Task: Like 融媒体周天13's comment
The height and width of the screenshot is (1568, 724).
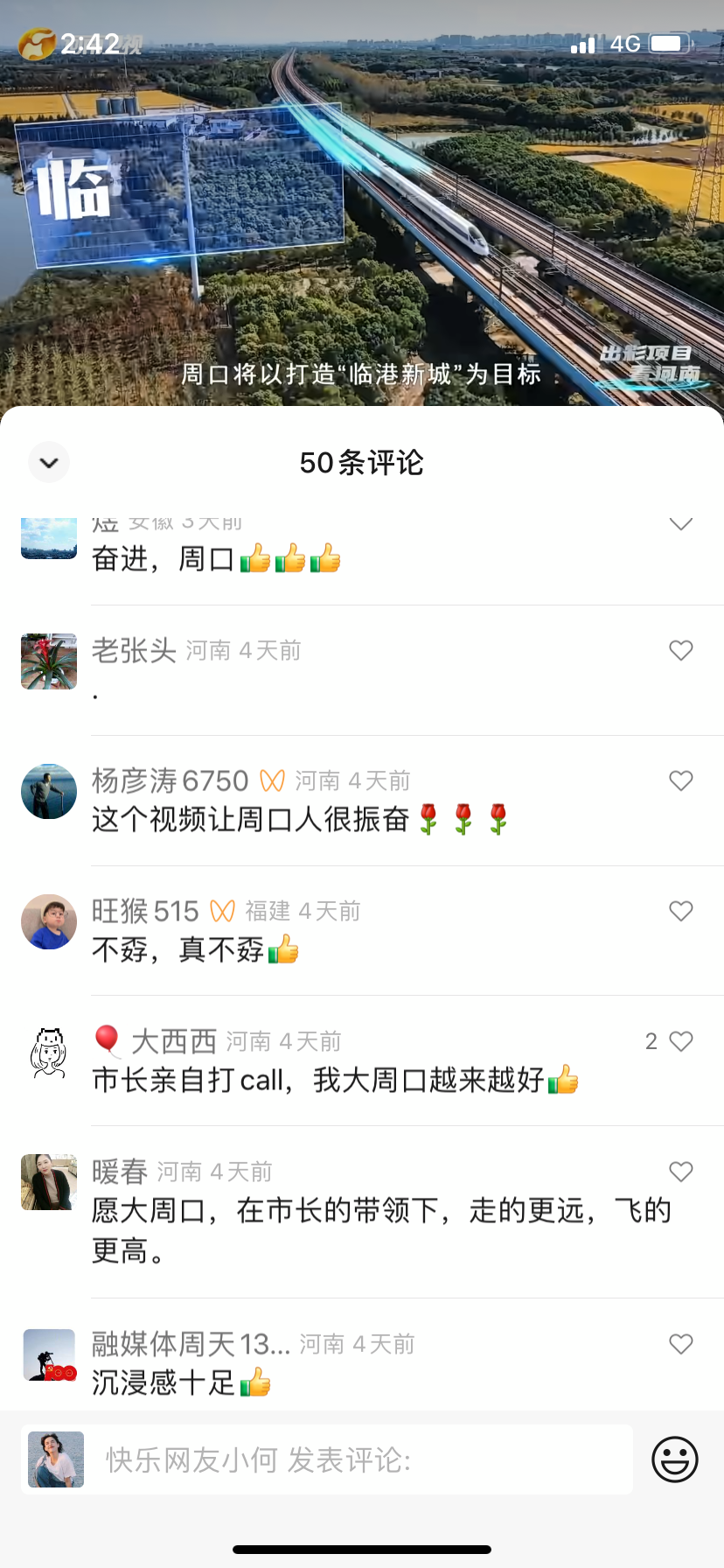Action: pyautogui.click(x=680, y=1344)
